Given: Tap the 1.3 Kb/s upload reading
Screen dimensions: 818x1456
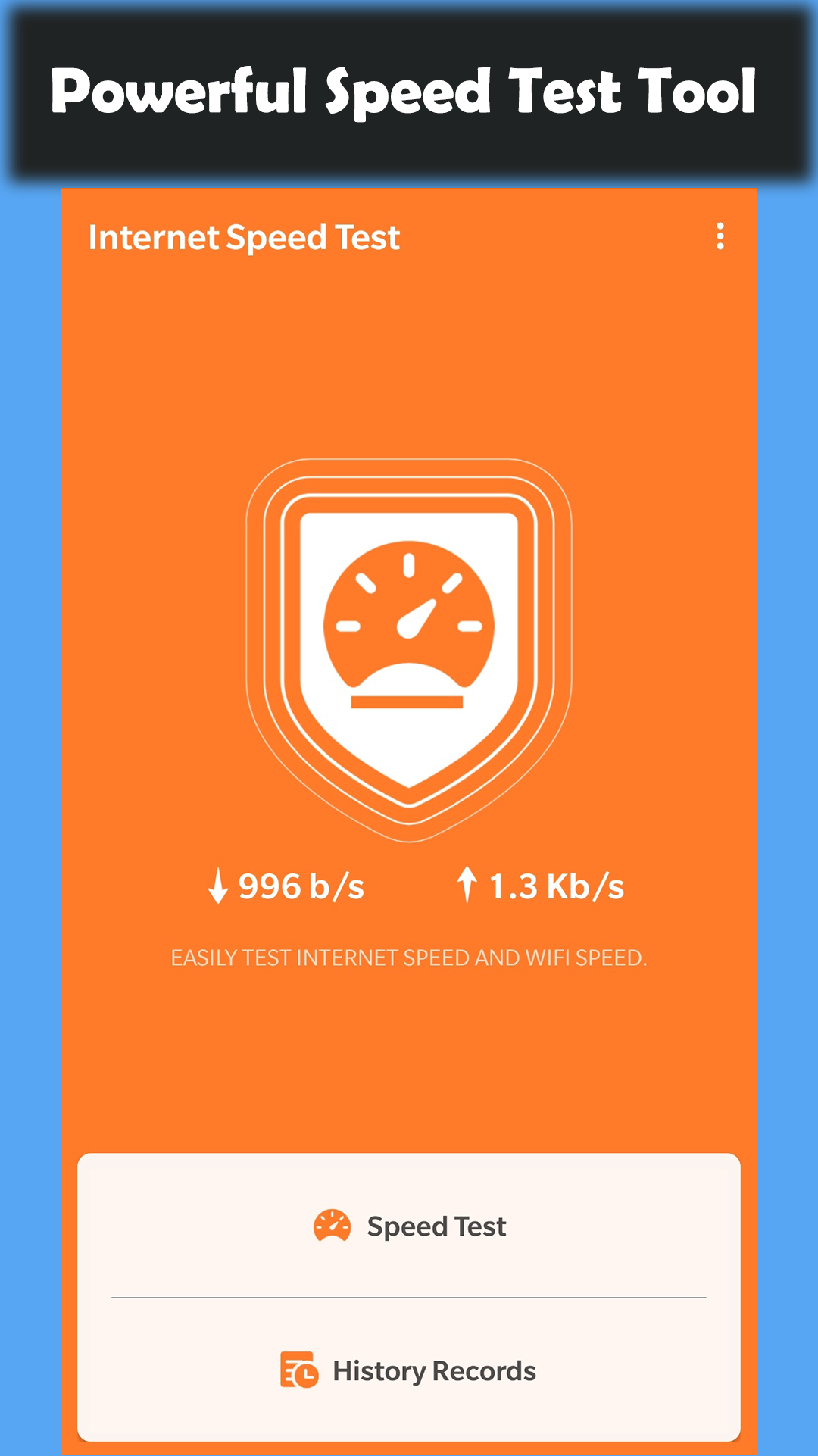Looking at the screenshot, I should (557, 886).
